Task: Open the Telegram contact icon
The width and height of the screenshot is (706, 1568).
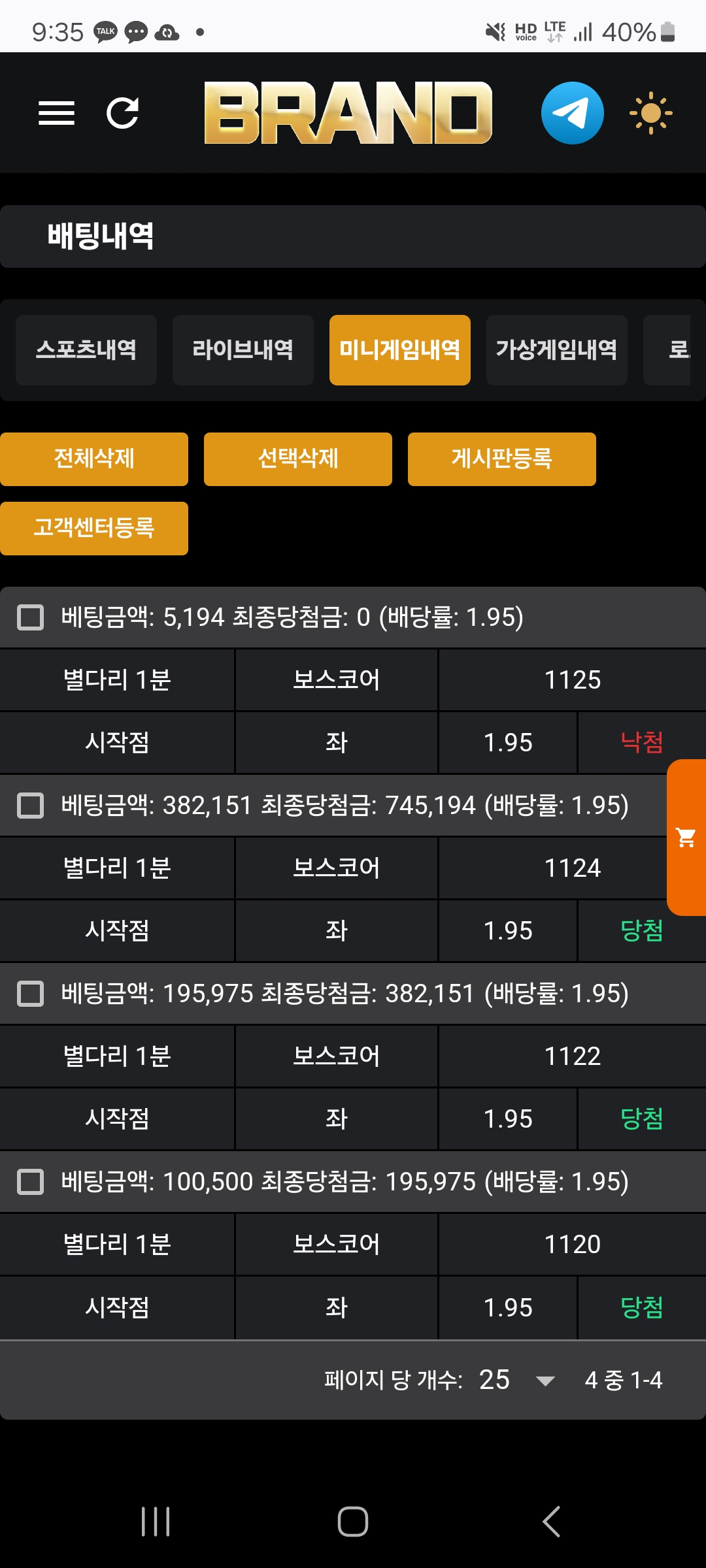Action: click(572, 113)
